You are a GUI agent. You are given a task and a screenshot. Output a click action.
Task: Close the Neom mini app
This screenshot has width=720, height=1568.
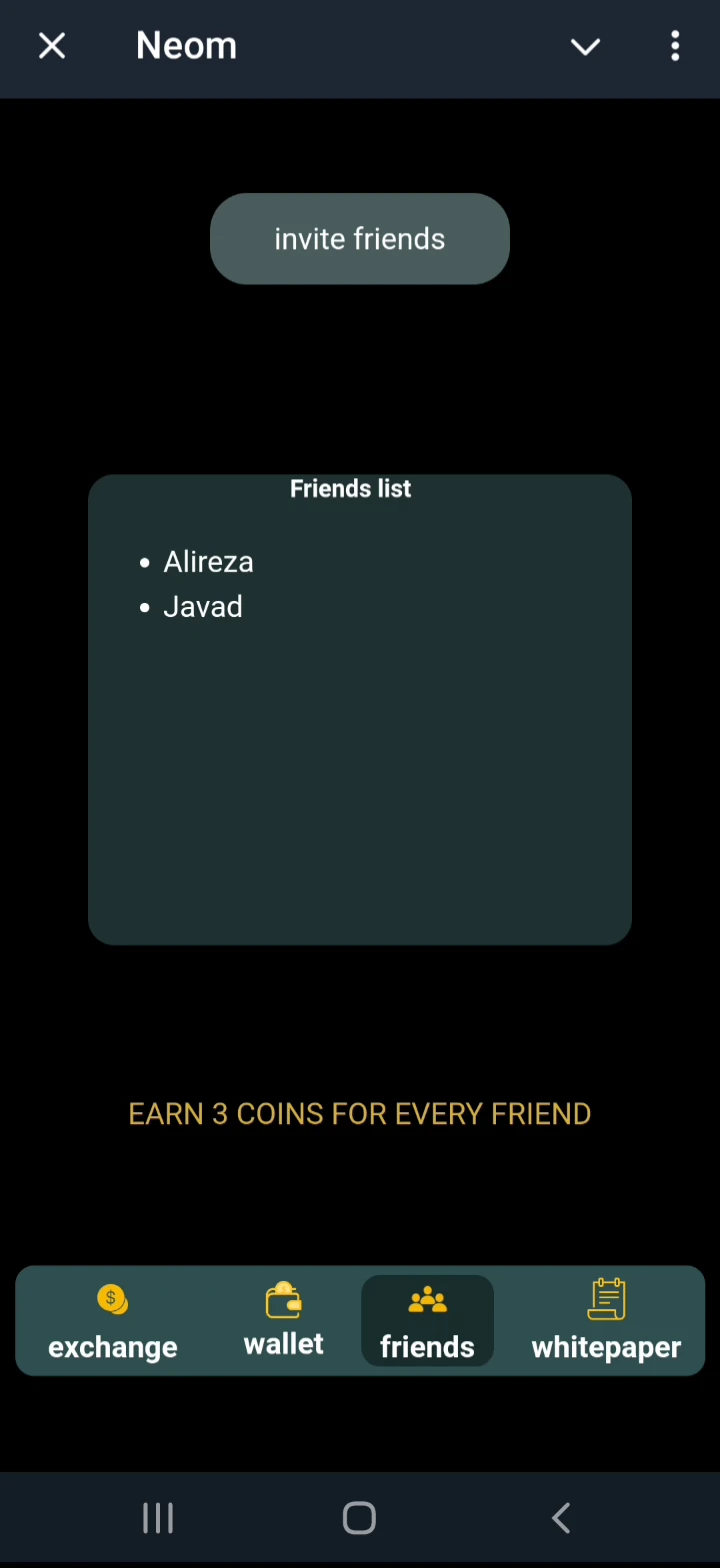(x=52, y=46)
